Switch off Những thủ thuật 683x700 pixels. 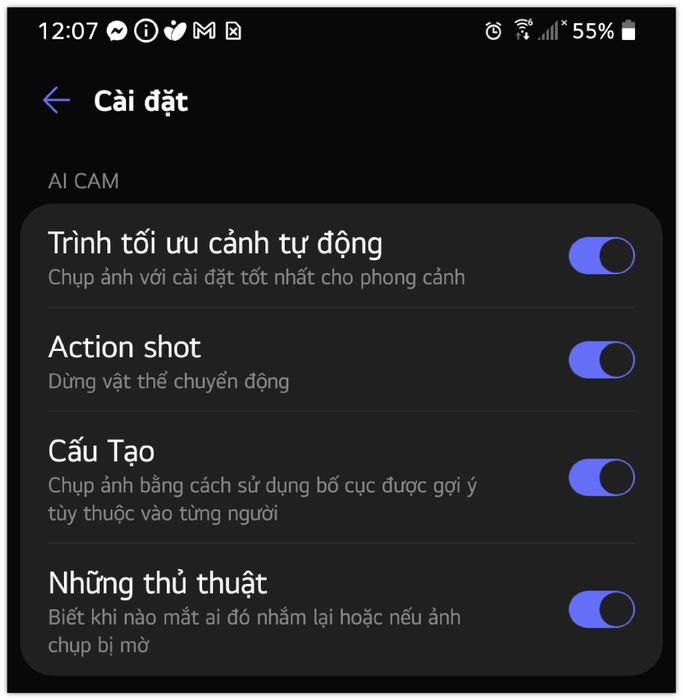[602, 609]
